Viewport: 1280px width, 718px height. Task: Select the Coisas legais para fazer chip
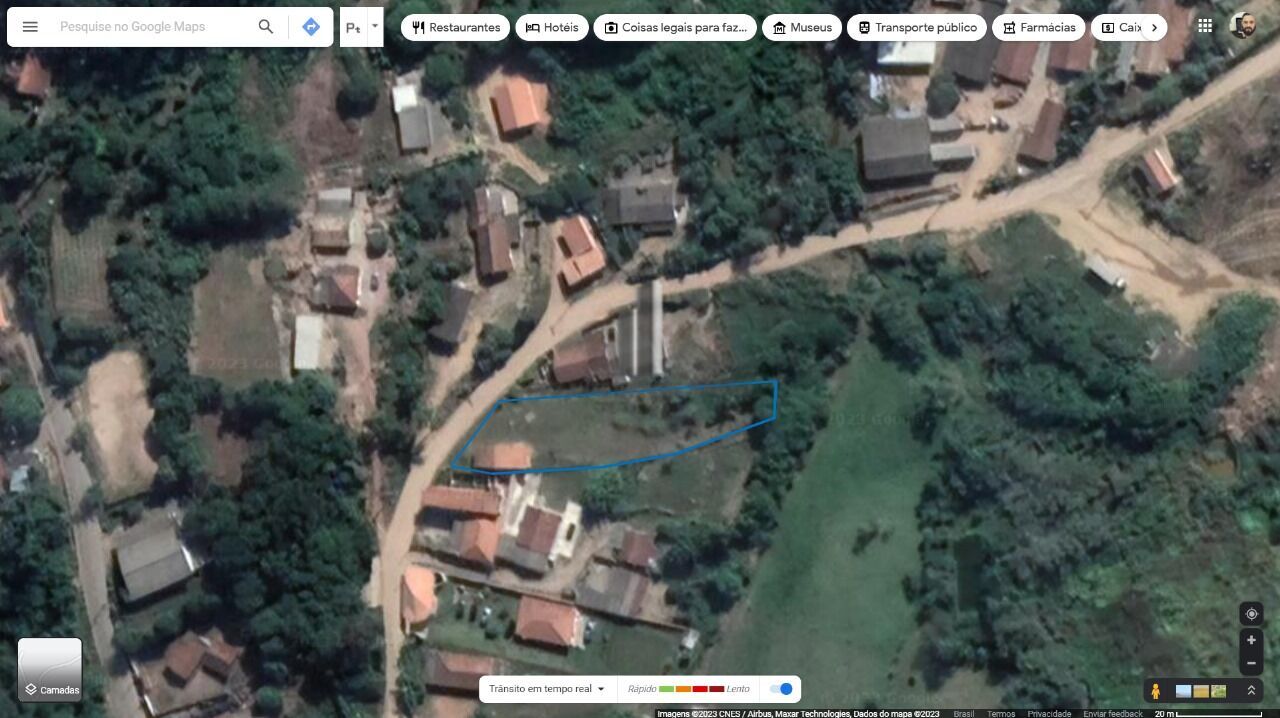(x=675, y=28)
